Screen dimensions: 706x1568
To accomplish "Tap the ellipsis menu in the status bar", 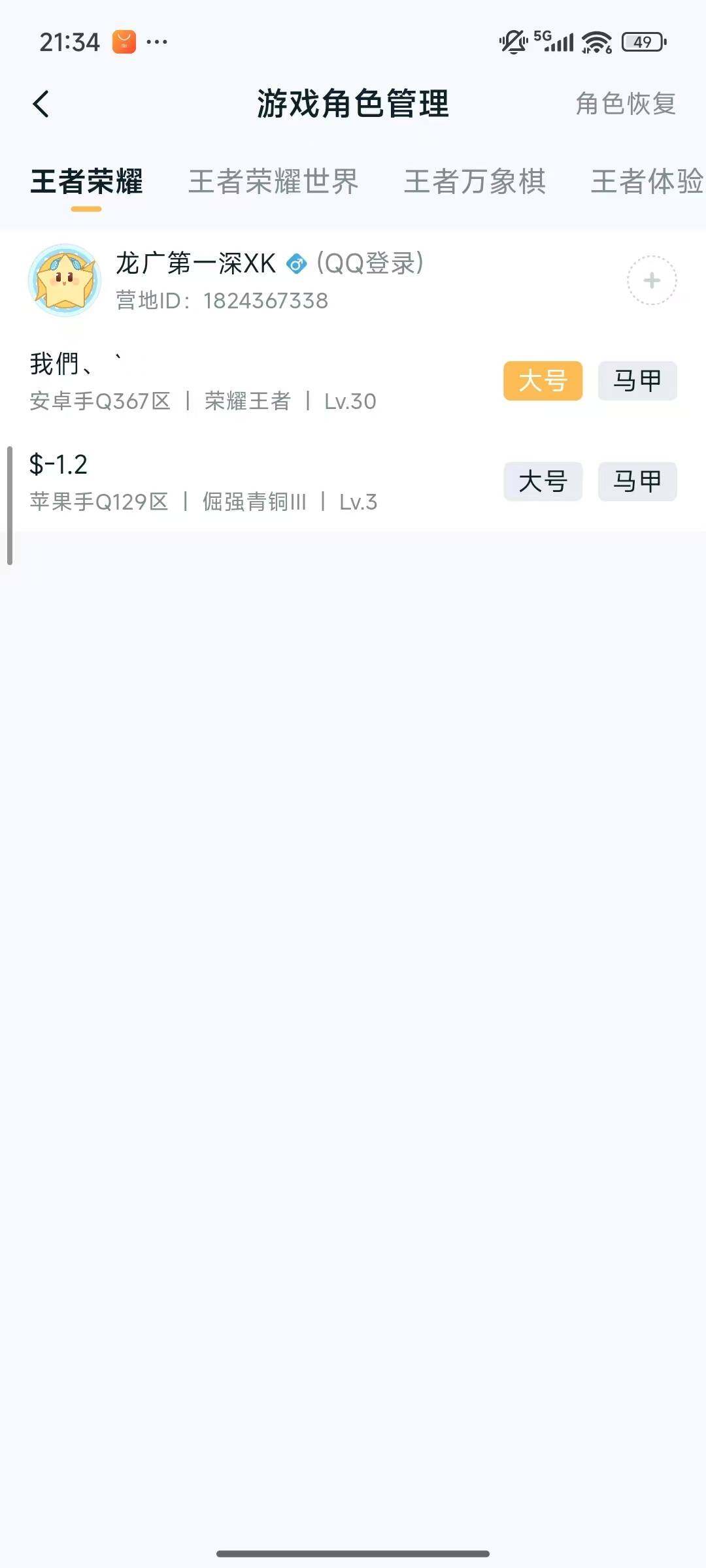I will [157, 41].
